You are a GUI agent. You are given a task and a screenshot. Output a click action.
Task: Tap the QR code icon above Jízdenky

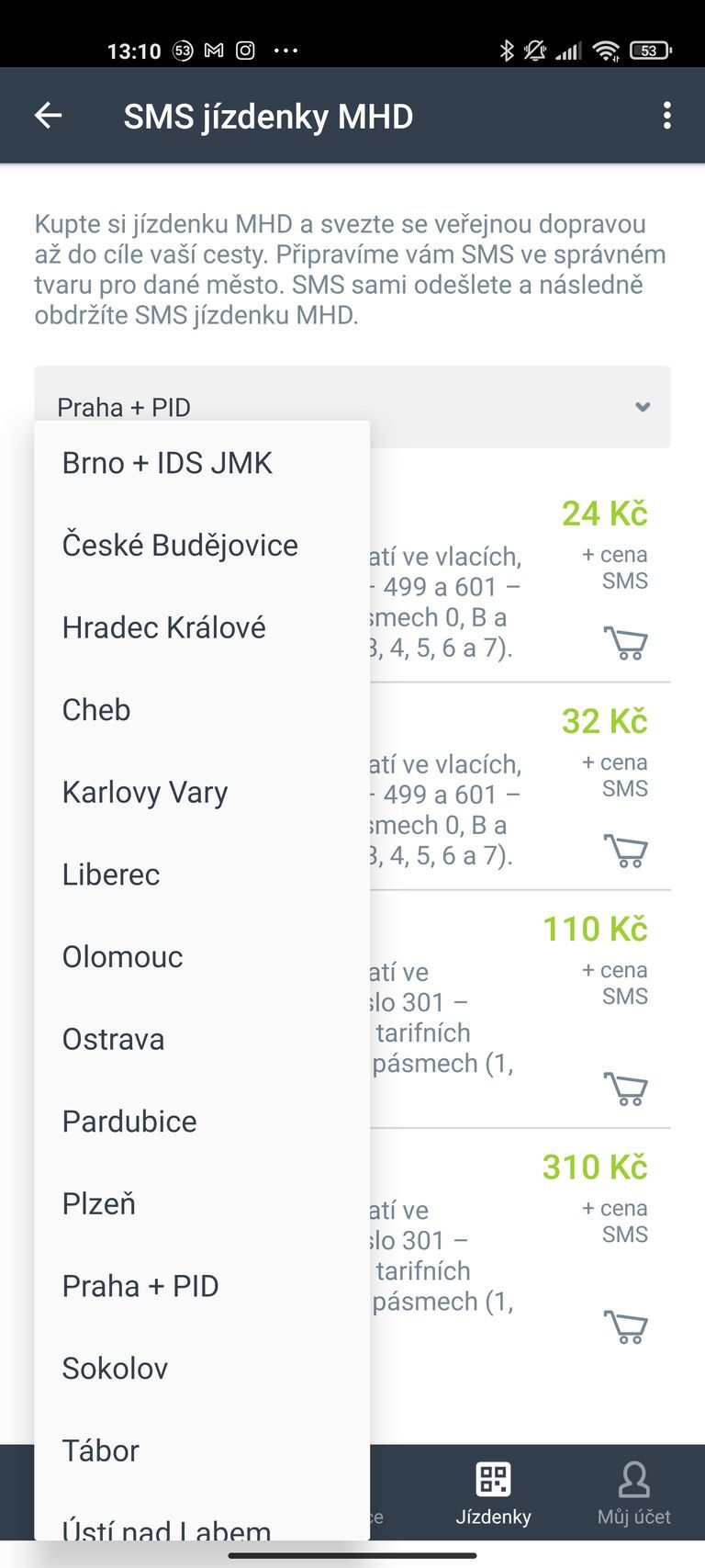(x=494, y=1474)
